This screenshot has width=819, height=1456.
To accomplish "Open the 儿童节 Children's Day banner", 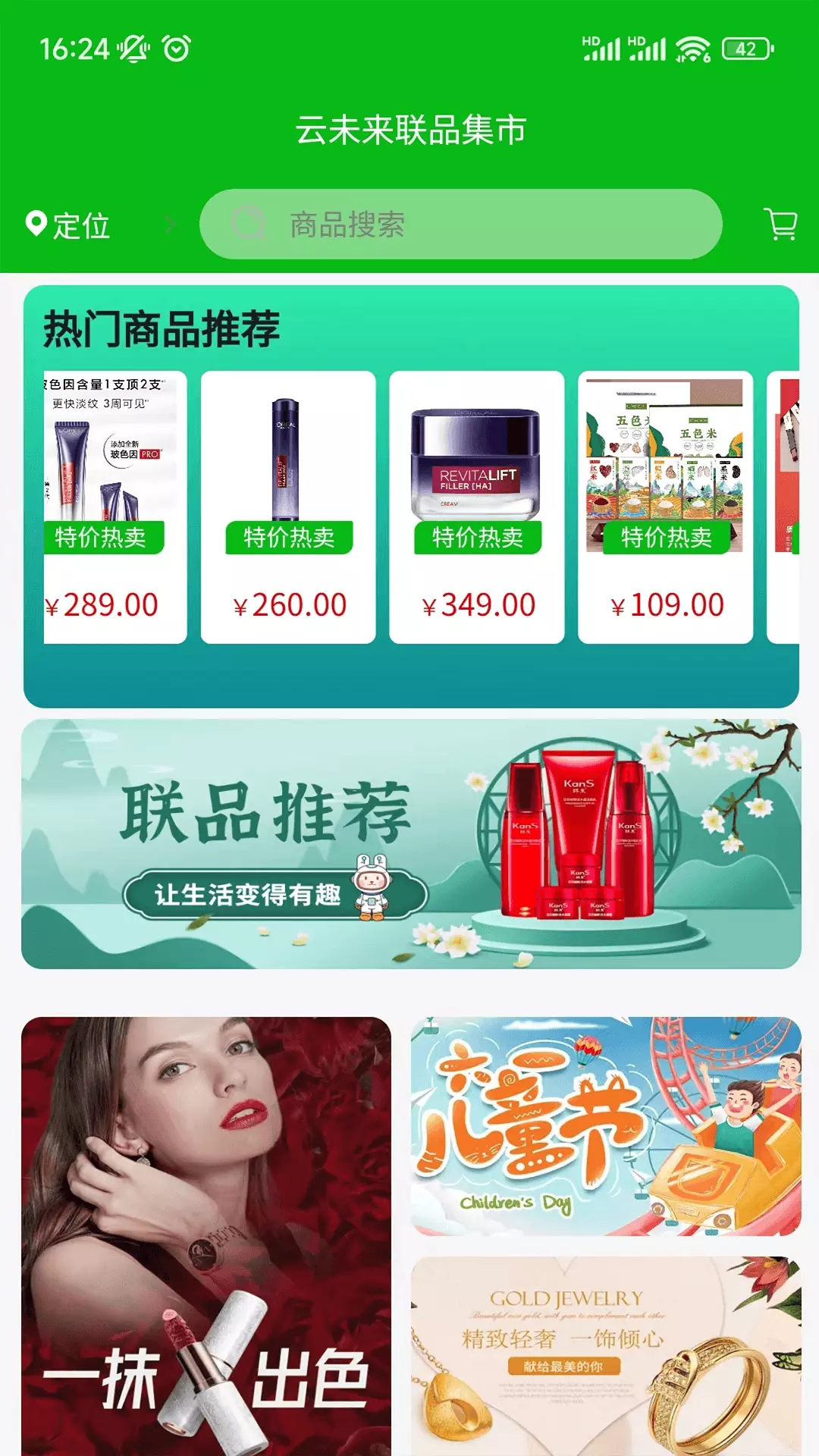I will 606,1126.
